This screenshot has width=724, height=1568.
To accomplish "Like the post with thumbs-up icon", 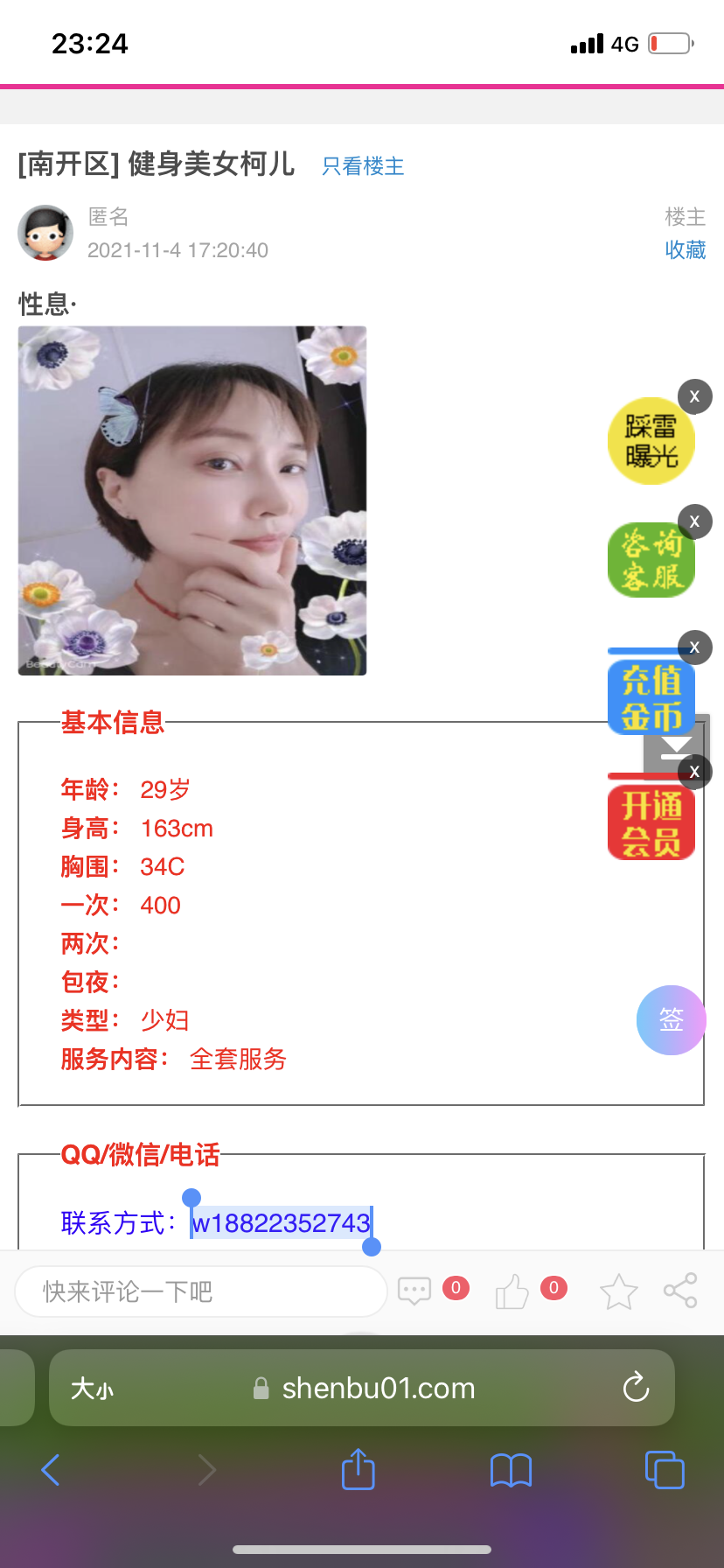I will pyautogui.click(x=512, y=1291).
